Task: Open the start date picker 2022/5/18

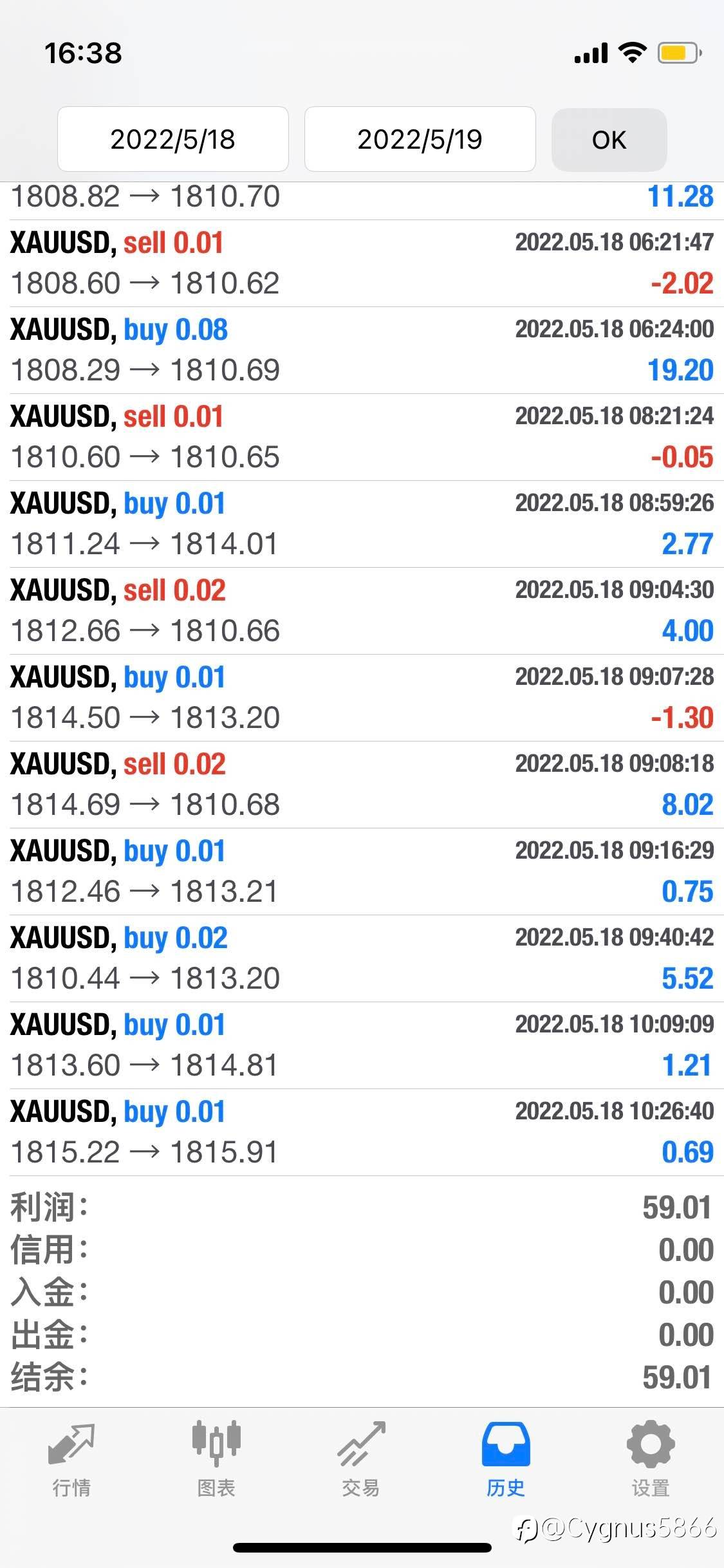Action: pyautogui.click(x=173, y=139)
